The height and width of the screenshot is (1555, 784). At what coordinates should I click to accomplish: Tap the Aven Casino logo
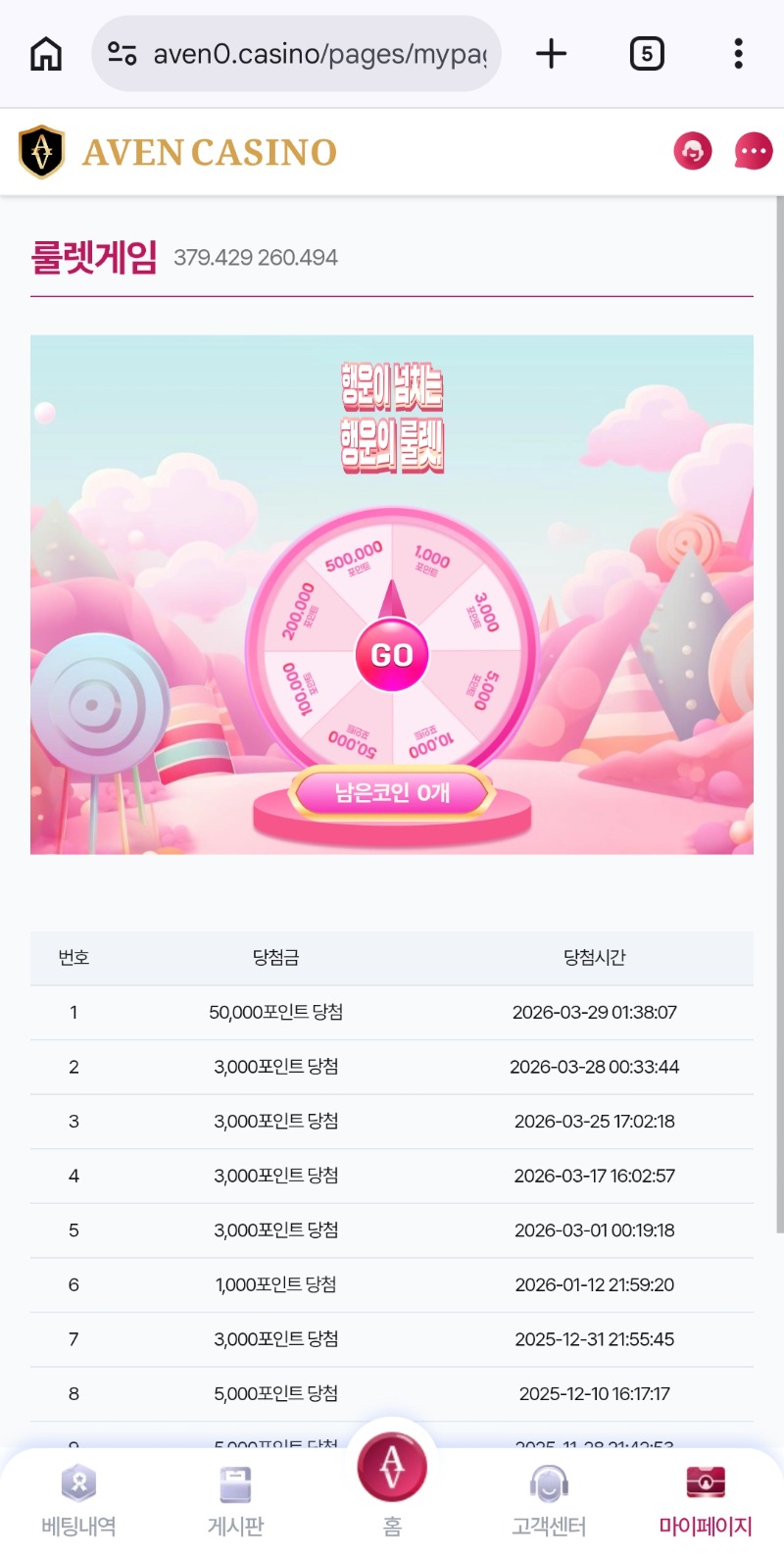click(178, 152)
